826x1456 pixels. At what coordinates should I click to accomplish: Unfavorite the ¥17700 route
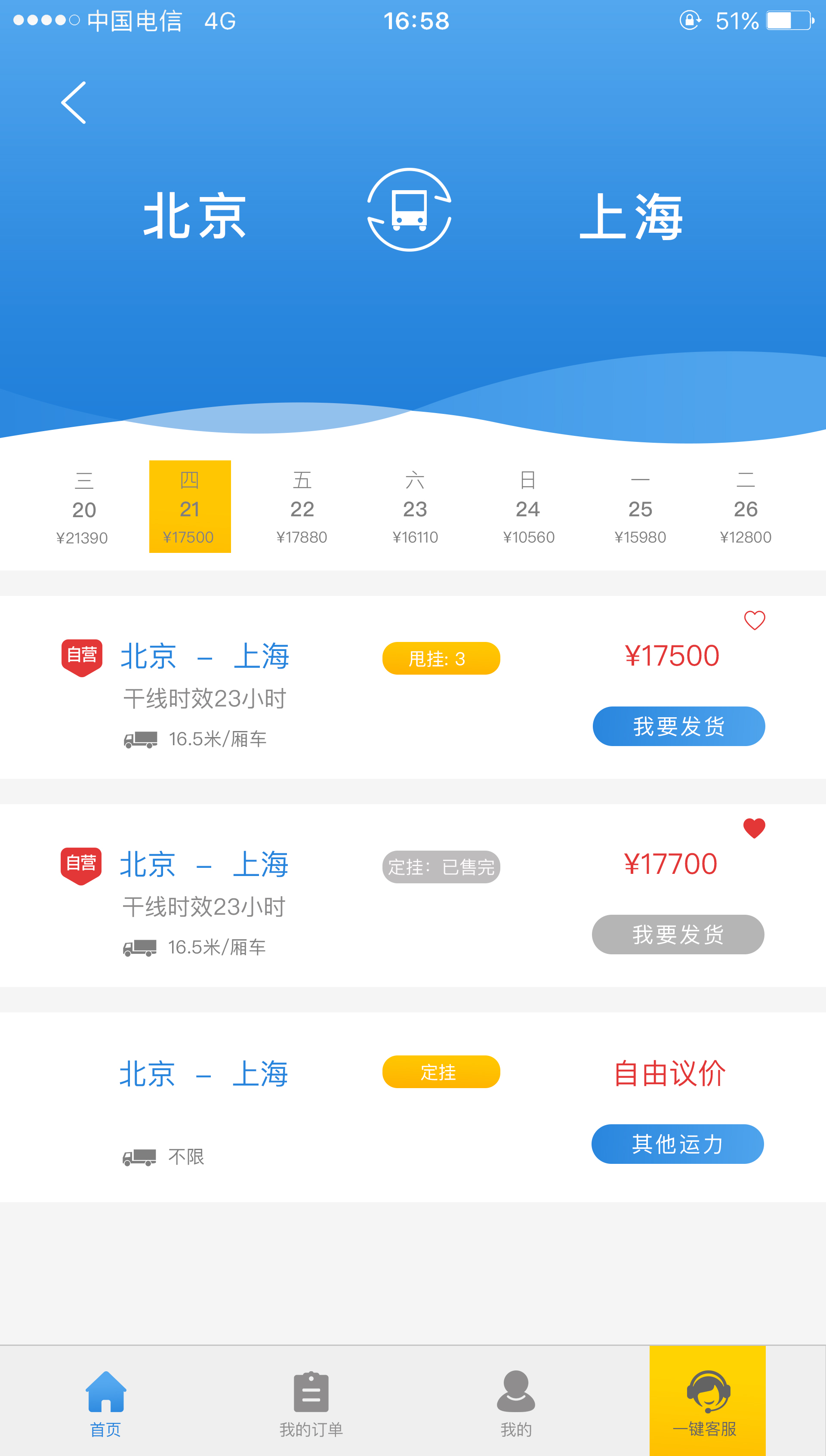[754, 828]
